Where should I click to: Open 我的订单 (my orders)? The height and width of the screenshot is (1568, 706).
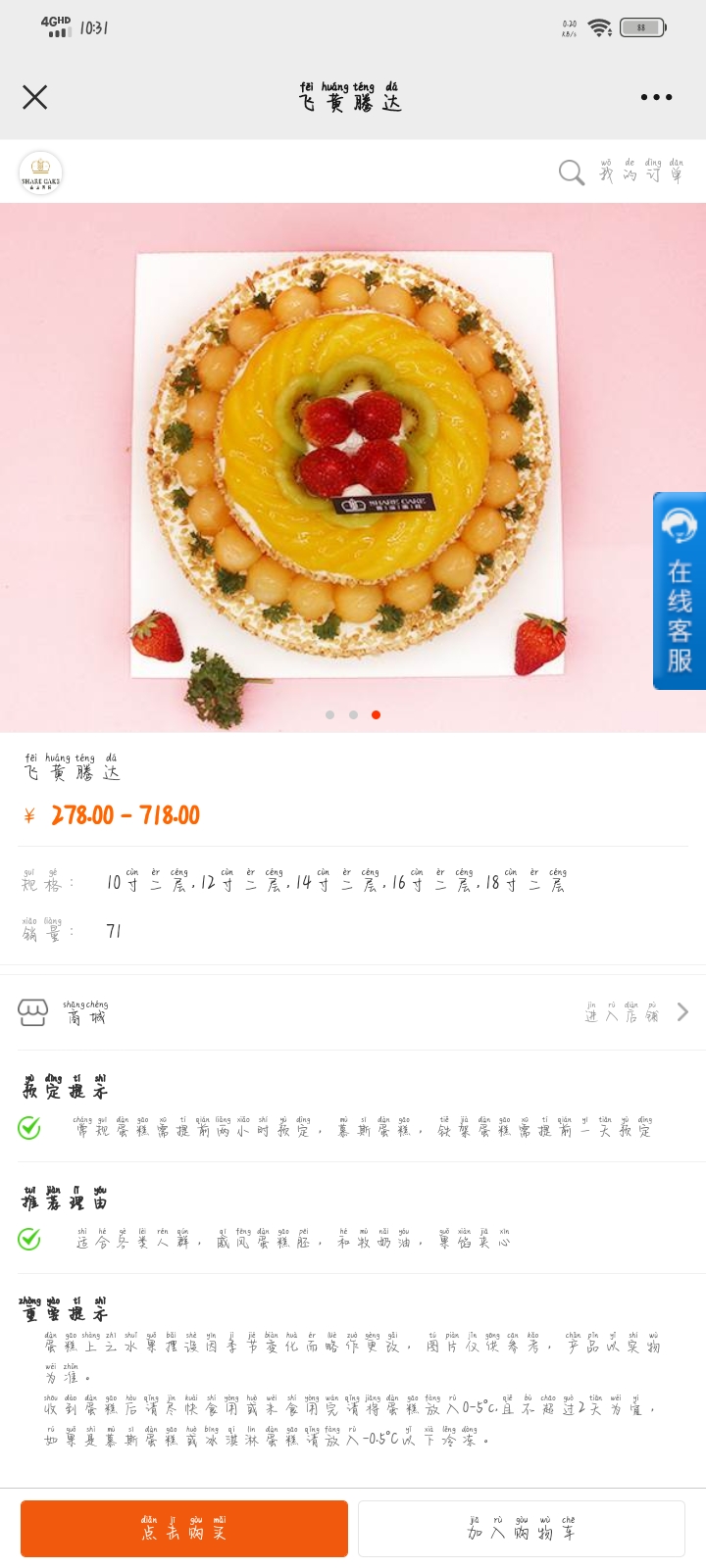[641, 172]
